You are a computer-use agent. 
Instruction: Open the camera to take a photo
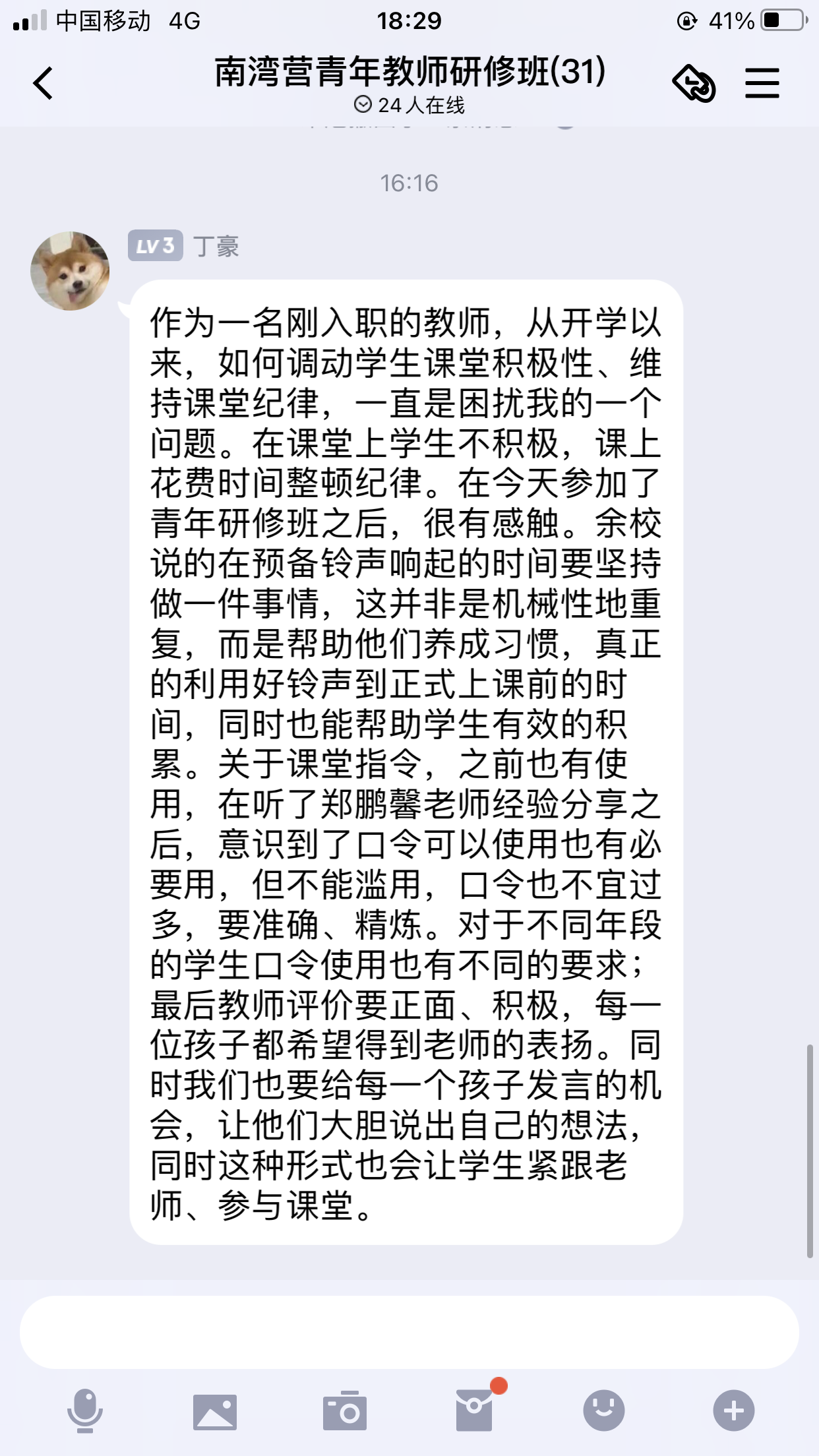pyautogui.click(x=344, y=1411)
